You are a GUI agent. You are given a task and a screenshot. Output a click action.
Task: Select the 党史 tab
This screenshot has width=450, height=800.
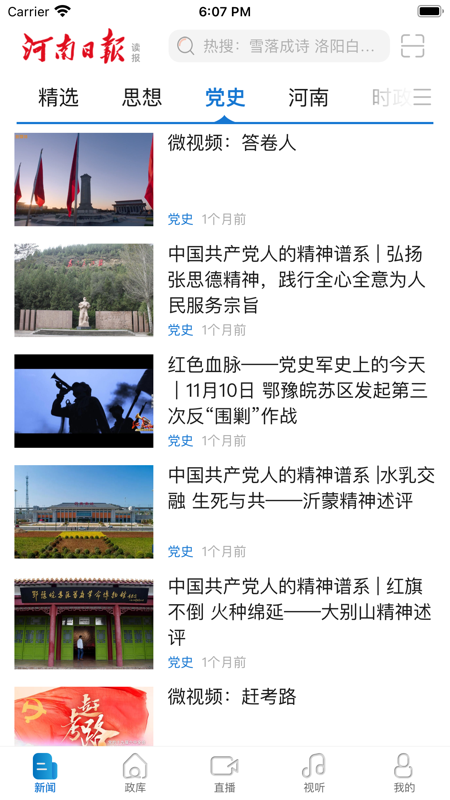225,97
